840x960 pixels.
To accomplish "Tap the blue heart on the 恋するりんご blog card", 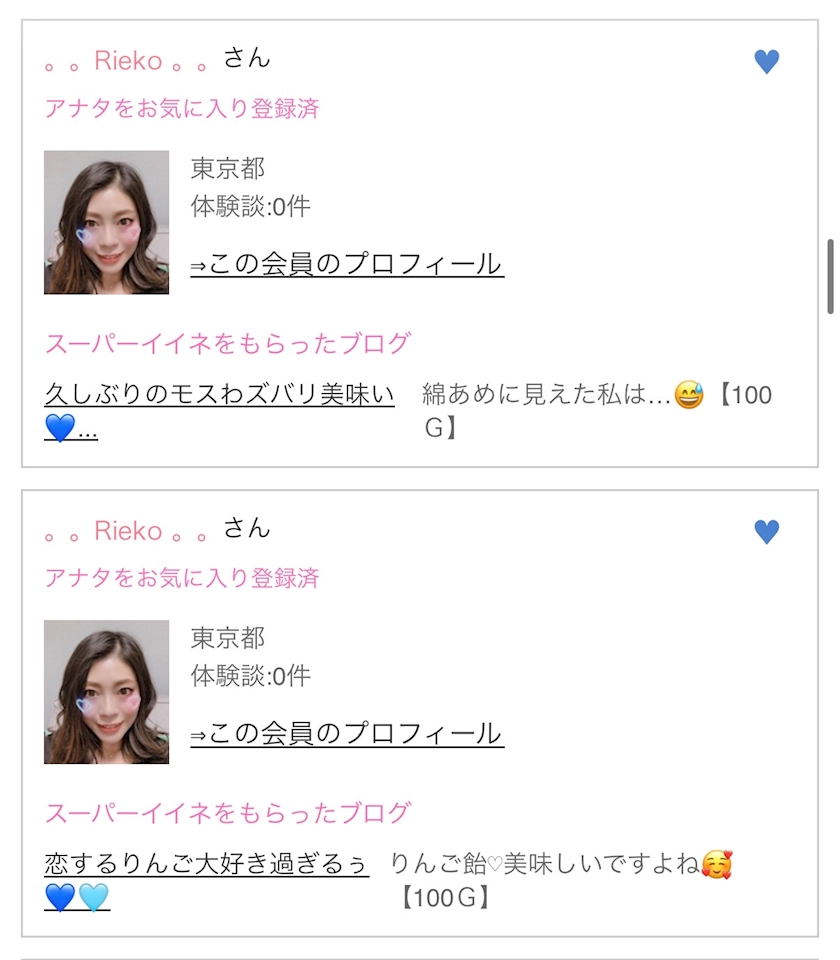I will click(x=766, y=531).
